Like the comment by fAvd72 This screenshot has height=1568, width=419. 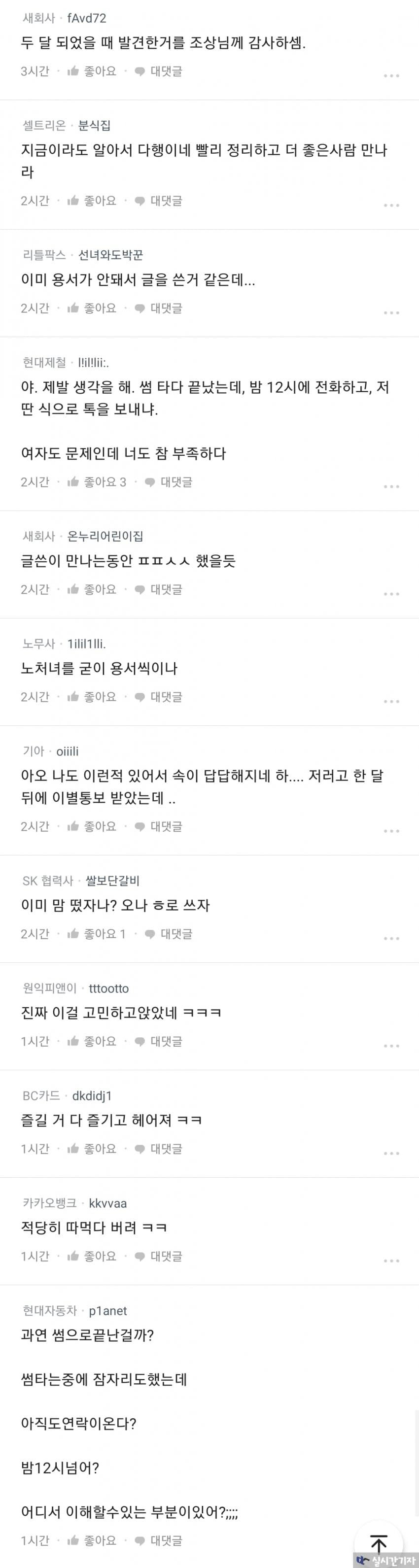[91, 71]
